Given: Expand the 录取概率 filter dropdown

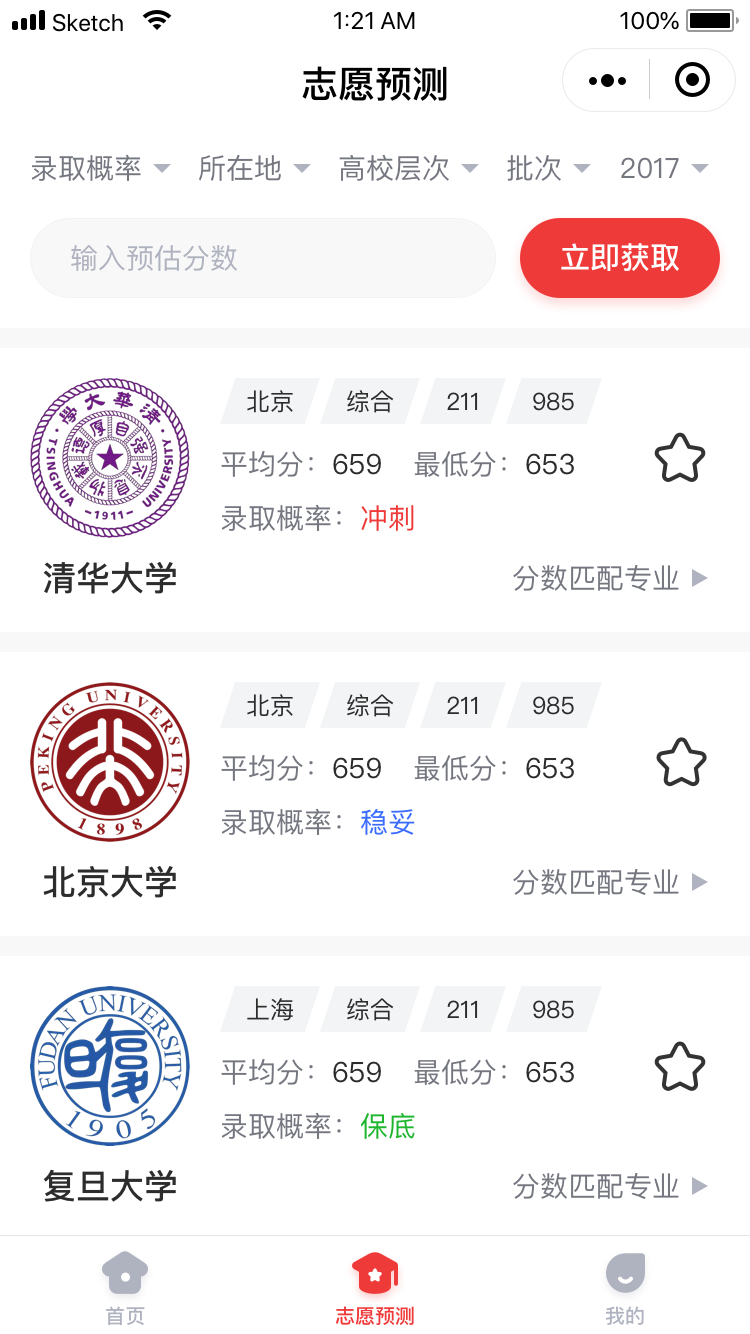Looking at the screenshot, I should (x=100, y=169).
